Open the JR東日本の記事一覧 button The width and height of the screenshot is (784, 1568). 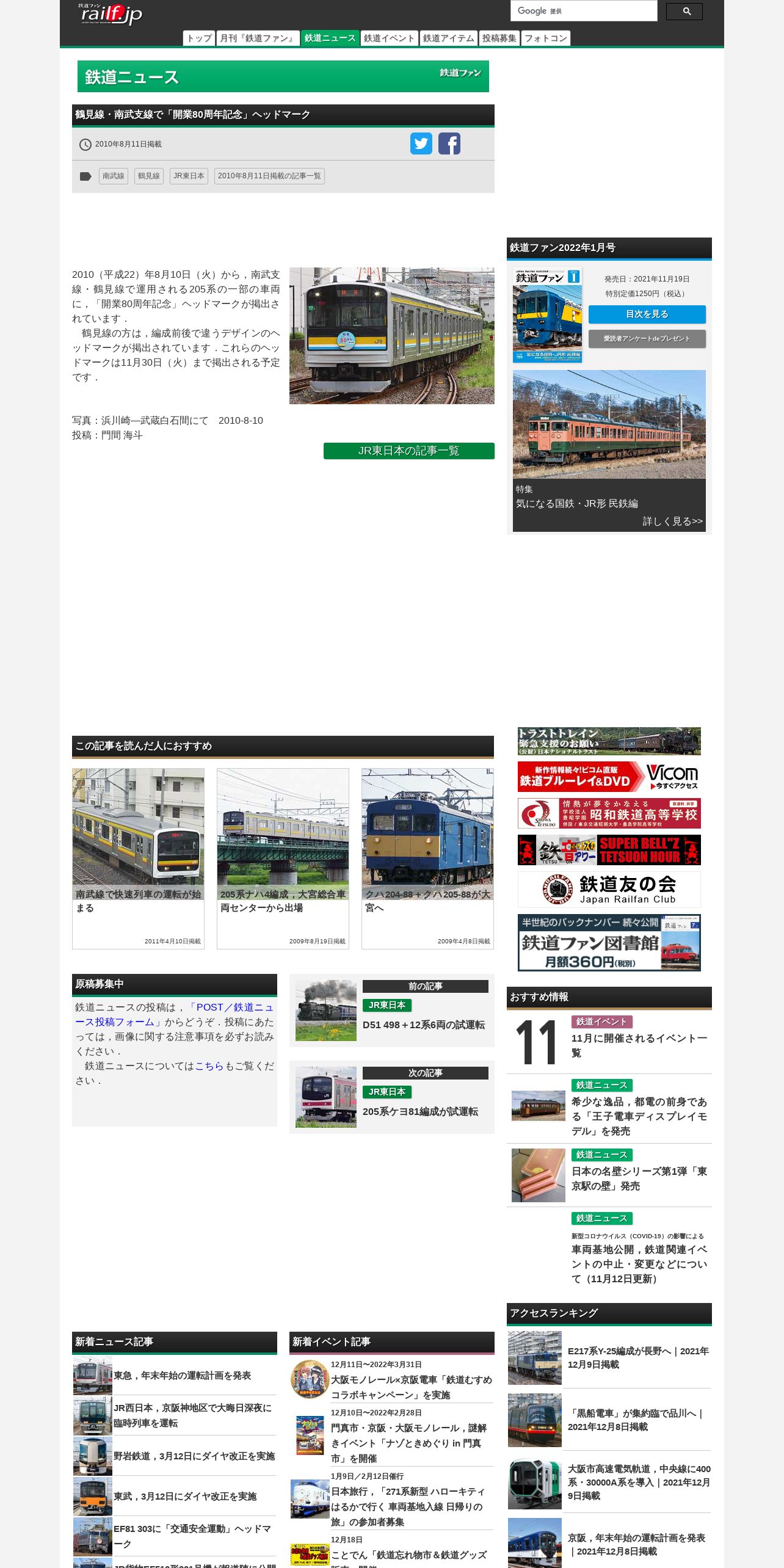tap(408, 451)
